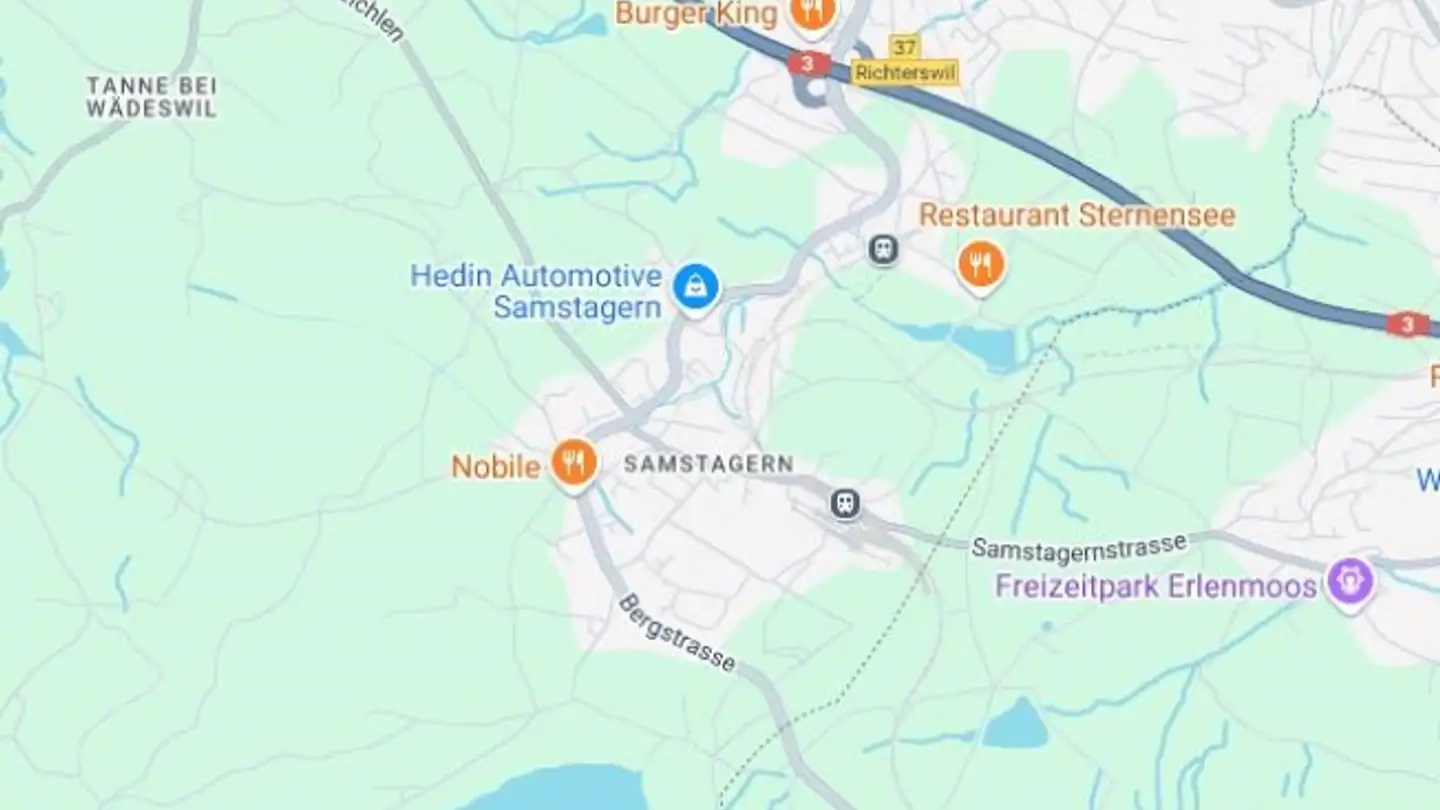
Task: Tap the Hedin Automotive Samstagern pin
Action: pyautogui.click(x=696, y=287)
